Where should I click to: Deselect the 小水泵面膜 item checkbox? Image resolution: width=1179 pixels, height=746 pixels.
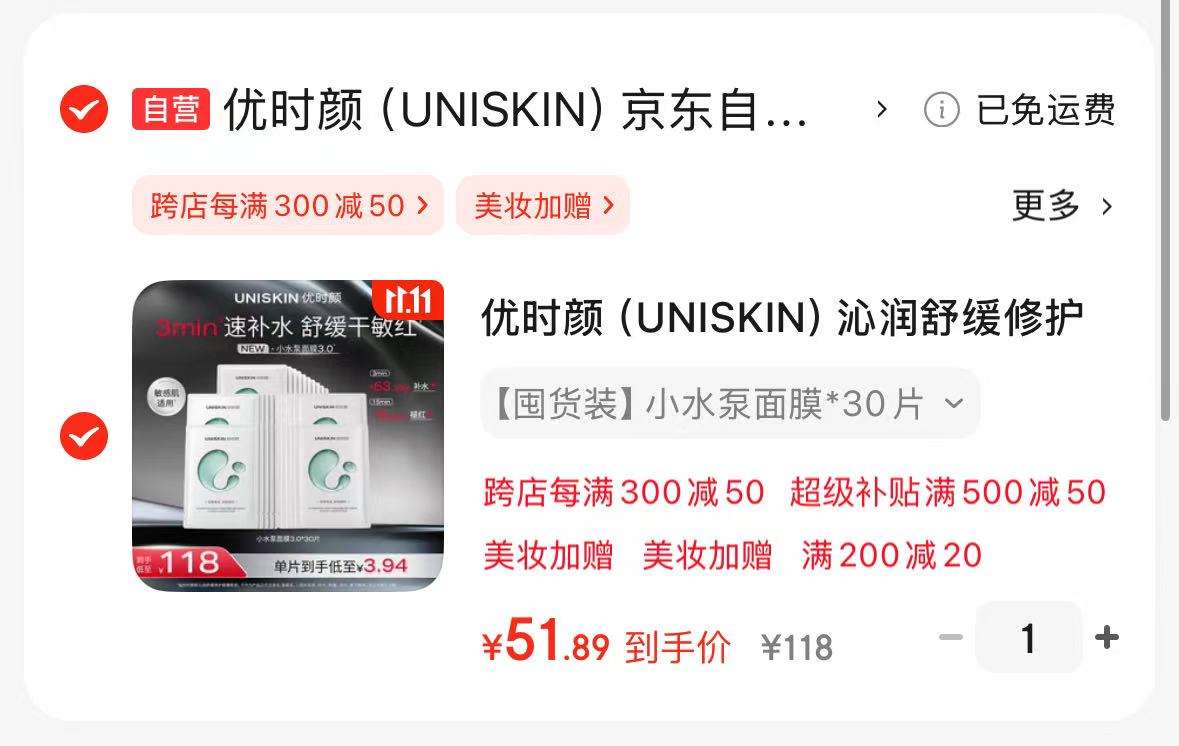click(x=84, y=436)
